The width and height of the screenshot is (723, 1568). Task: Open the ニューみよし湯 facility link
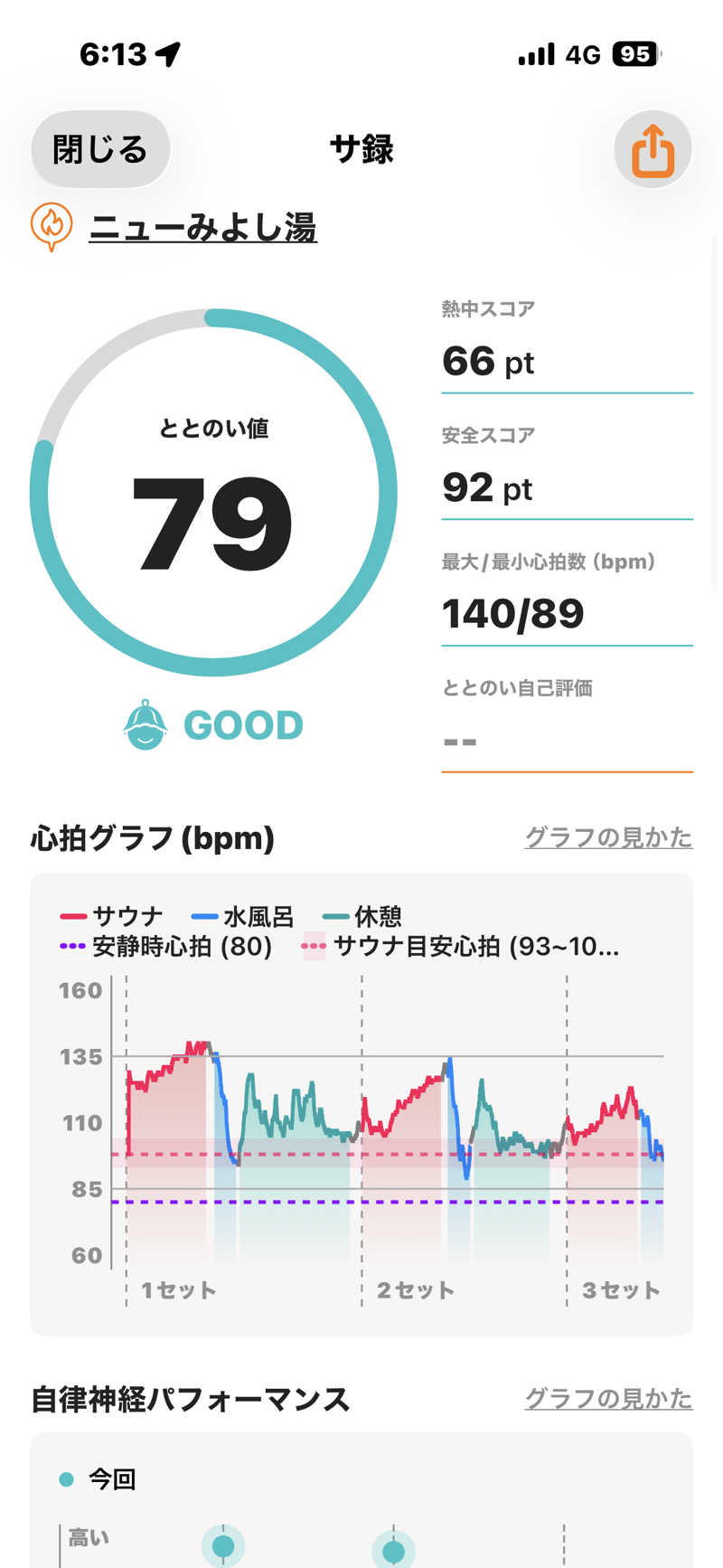[x=202, y=227]
